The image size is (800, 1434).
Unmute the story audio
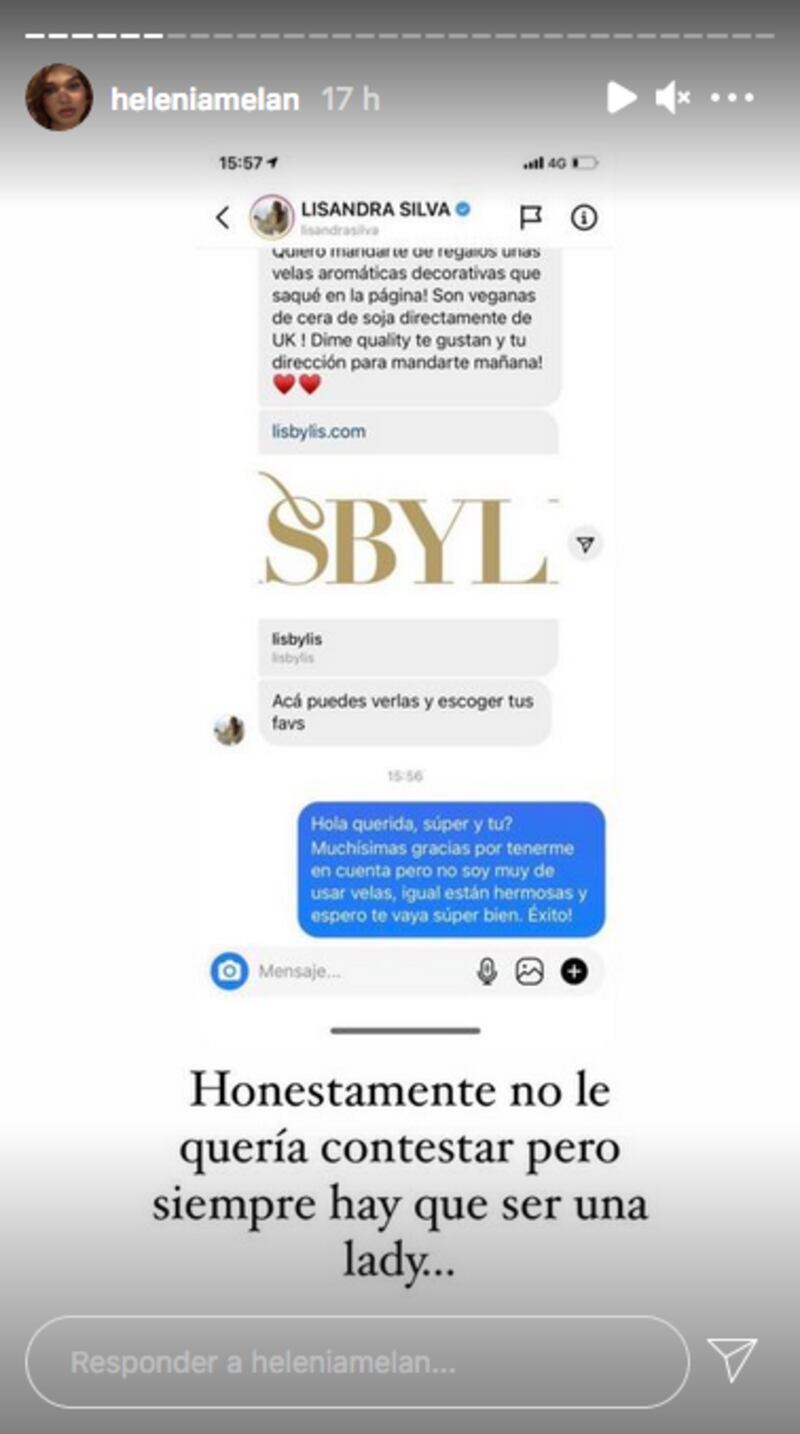click(672, 97)
